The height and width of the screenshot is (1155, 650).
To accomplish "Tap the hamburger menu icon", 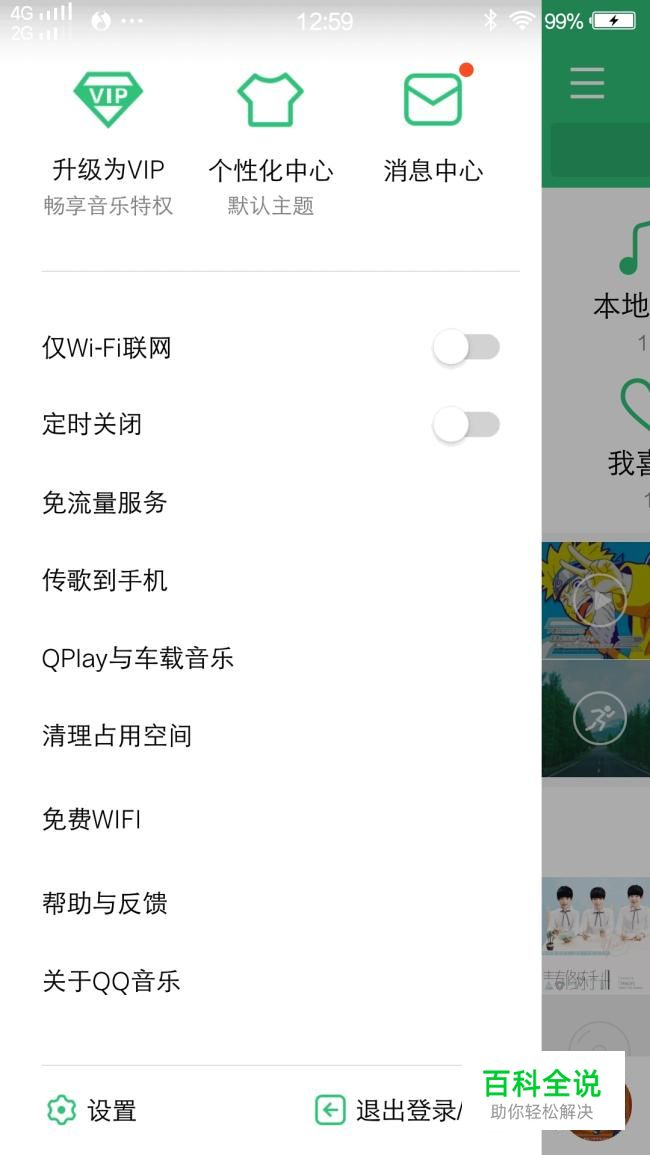I will click(587, 82).
